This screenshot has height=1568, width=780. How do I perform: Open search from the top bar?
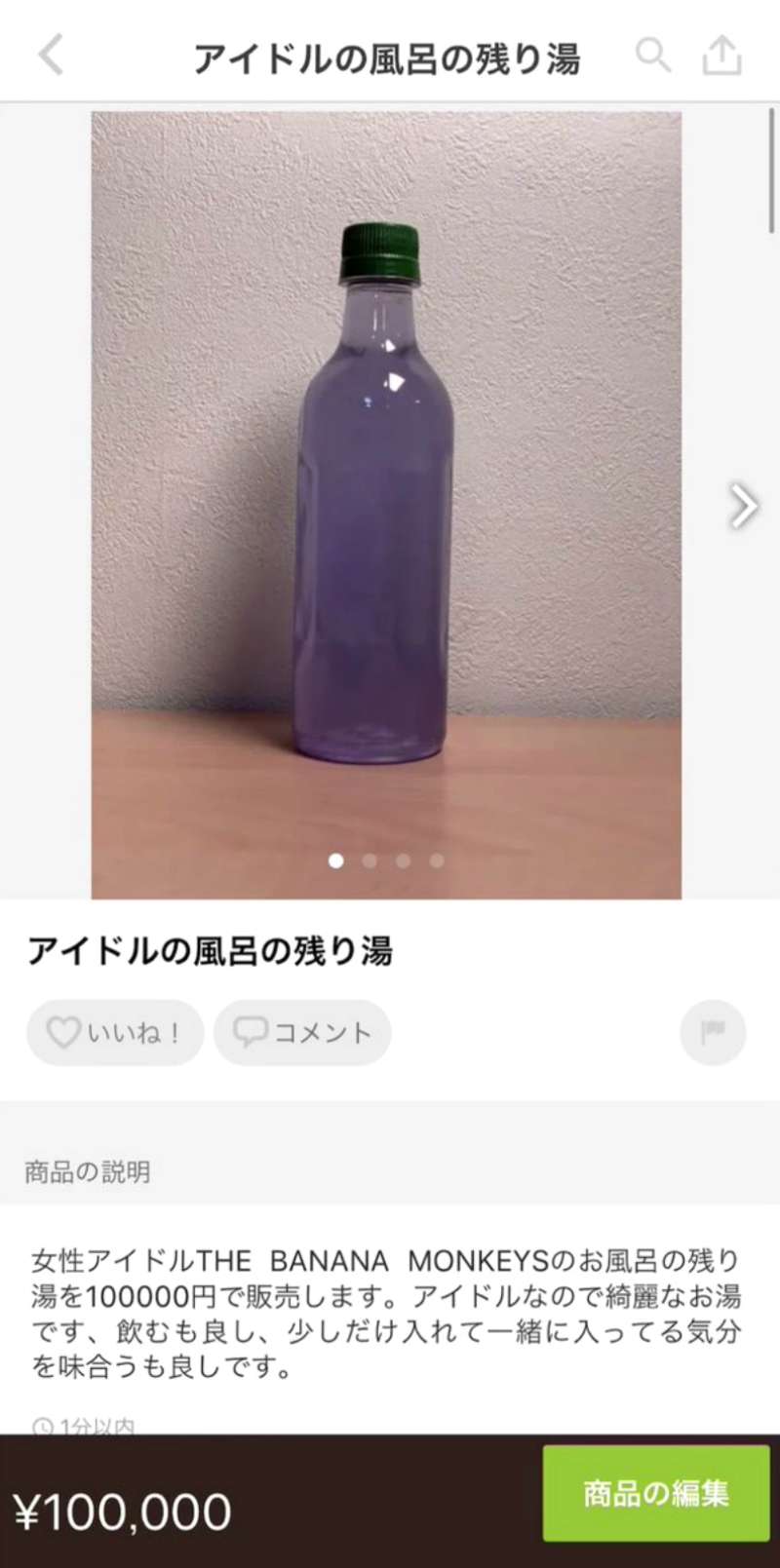pos(652,55)
